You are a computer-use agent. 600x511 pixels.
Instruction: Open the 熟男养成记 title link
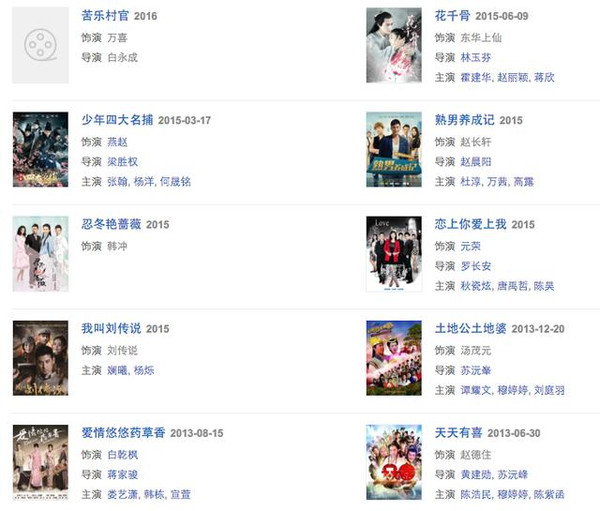465,120
